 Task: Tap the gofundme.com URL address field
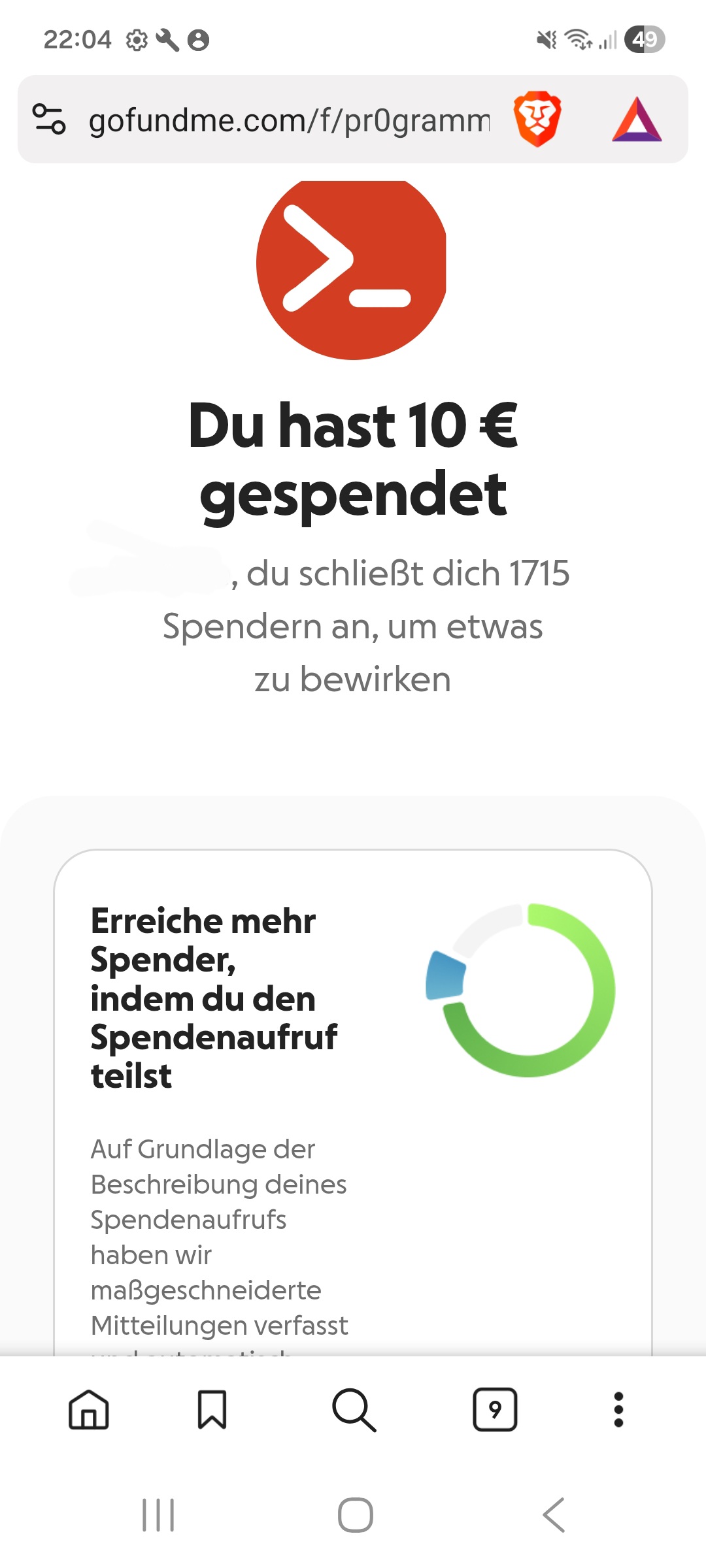pos(289,120)
